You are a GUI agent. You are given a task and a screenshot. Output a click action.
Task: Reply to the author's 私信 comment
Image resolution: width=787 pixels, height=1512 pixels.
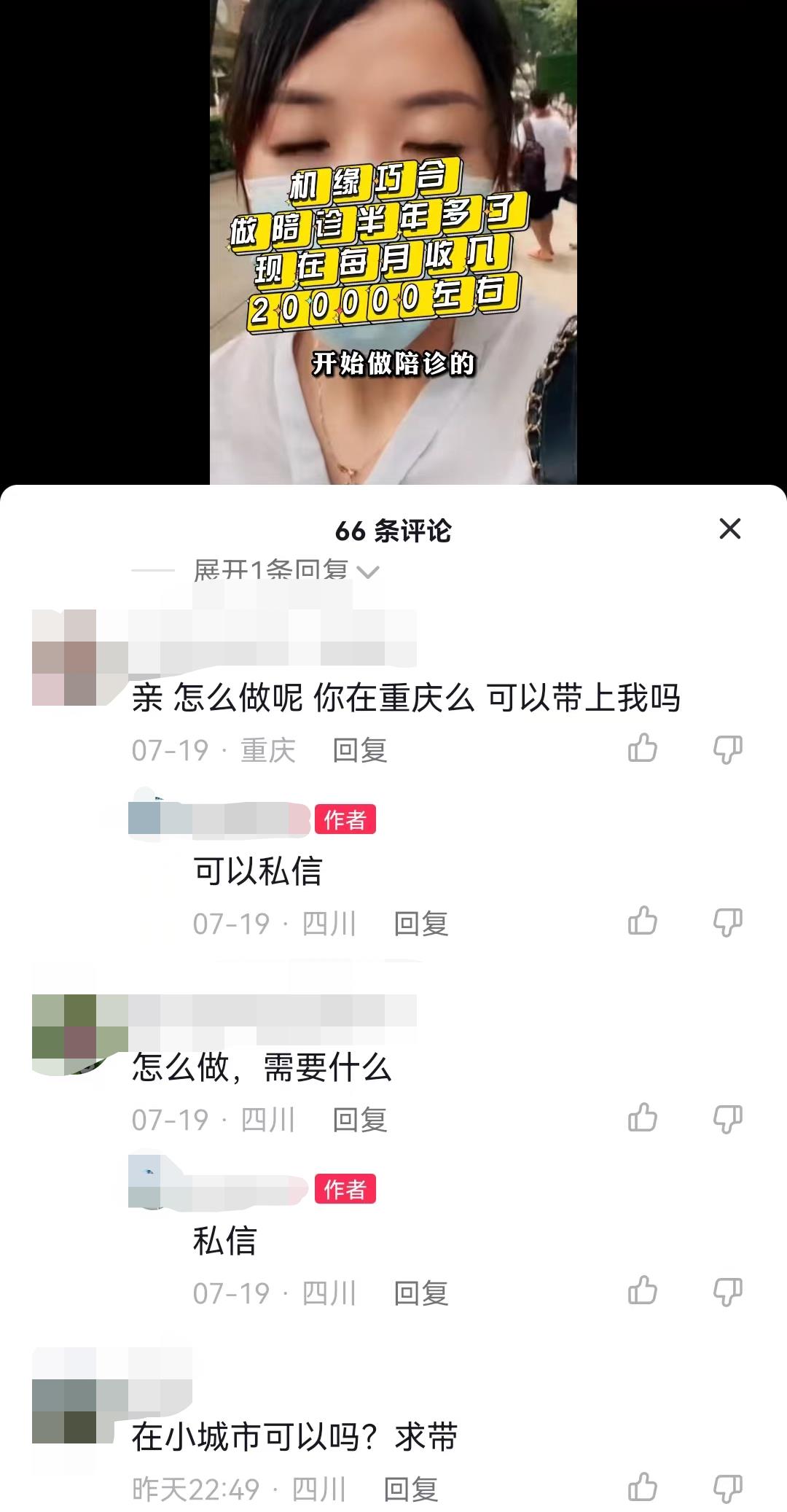coord(420,1293)
